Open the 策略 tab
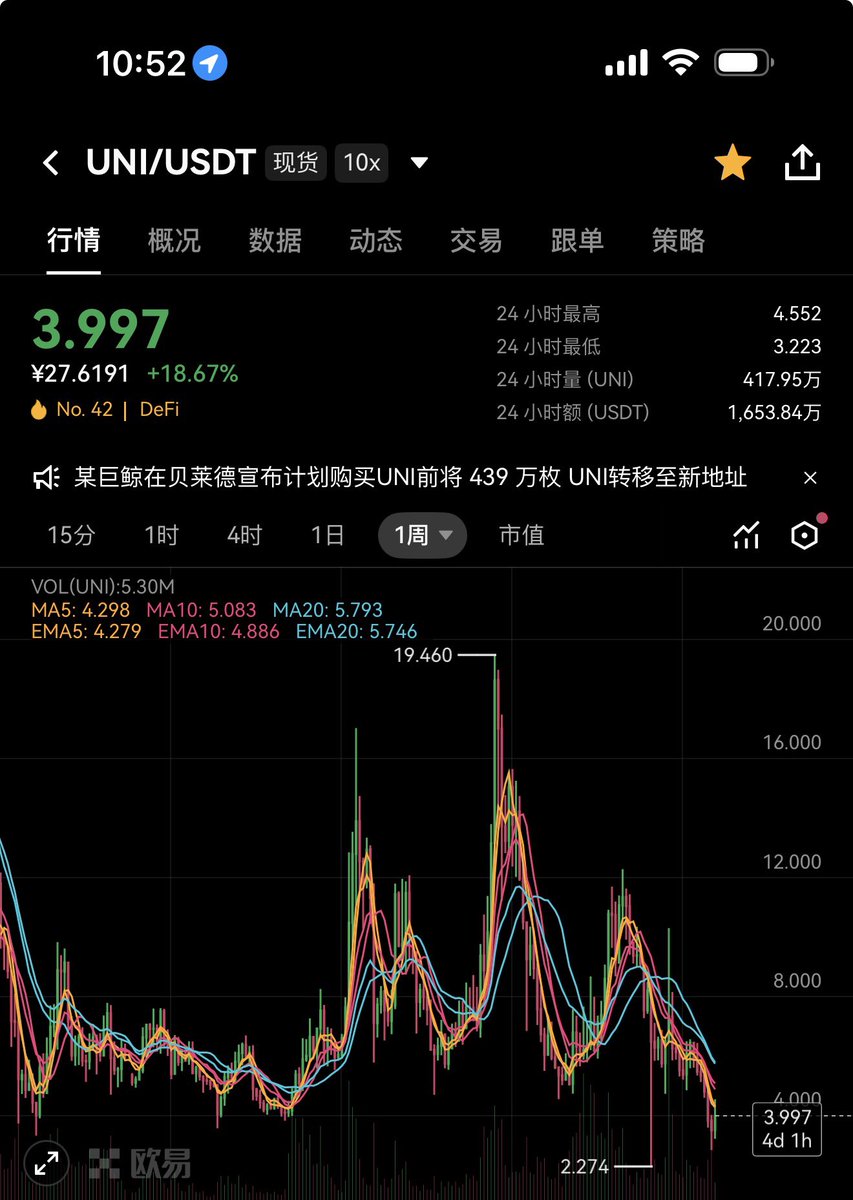 (x=678, y=241)
